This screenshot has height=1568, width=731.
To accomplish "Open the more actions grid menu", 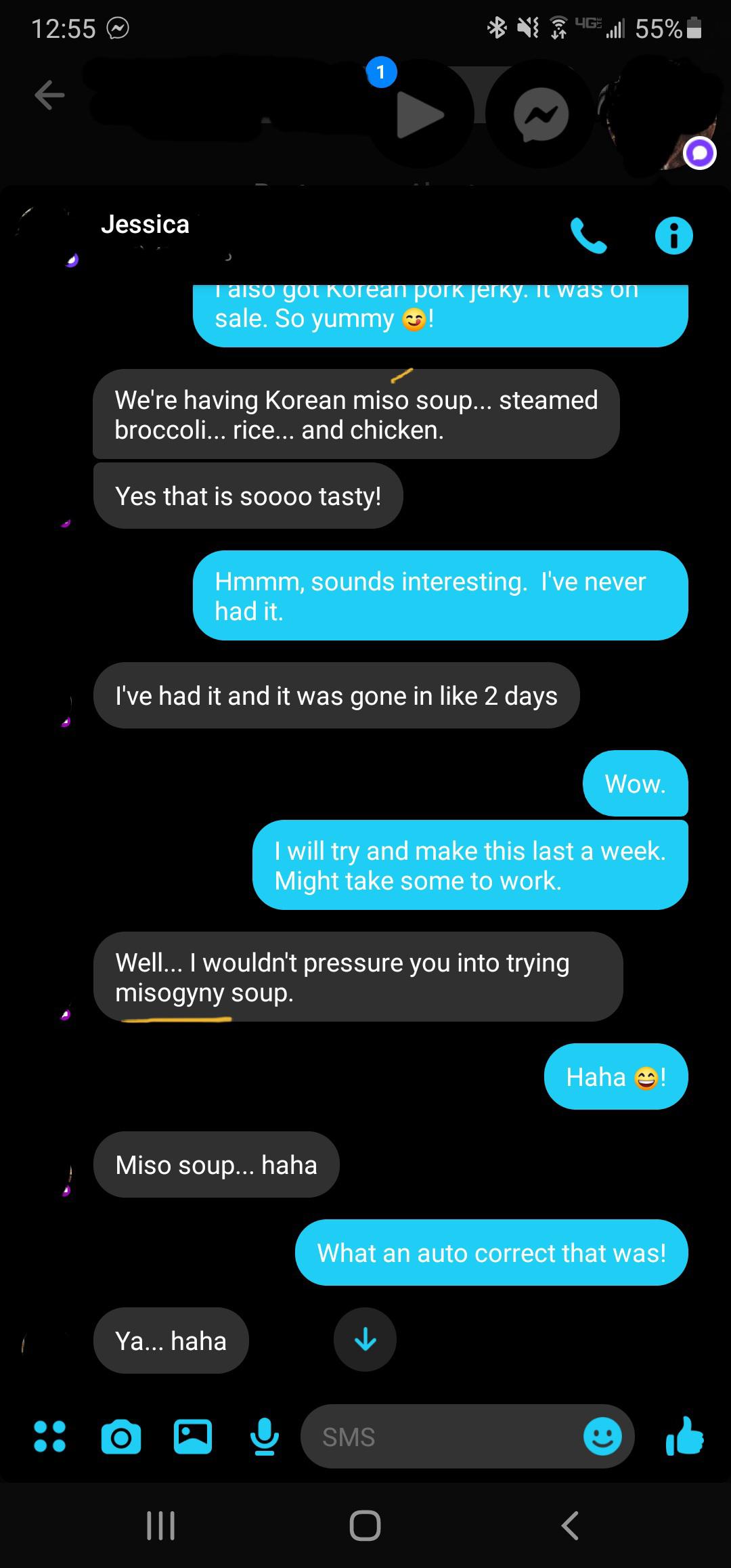I will coord(49,1436).
